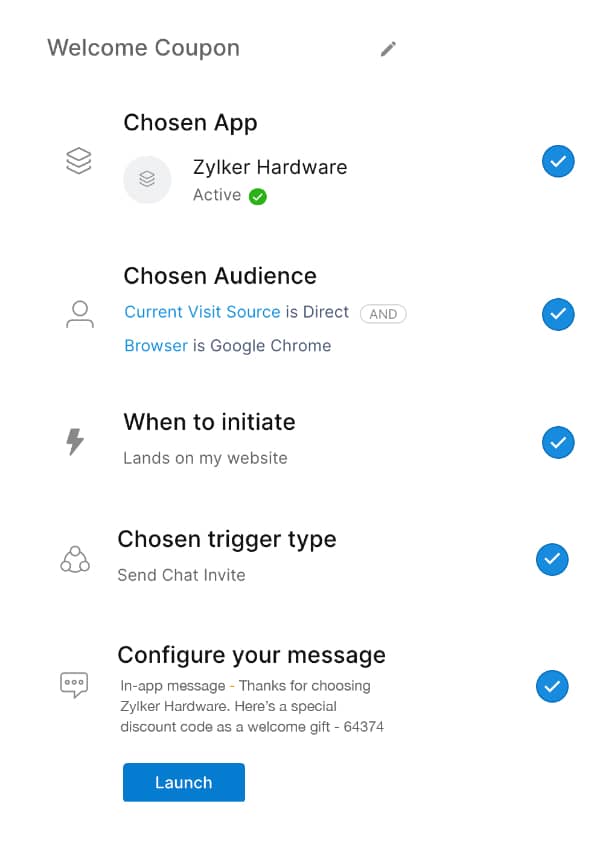Open the Configure your message step
The height and width of the screenshot is (844, 600).
click(251, 655)
